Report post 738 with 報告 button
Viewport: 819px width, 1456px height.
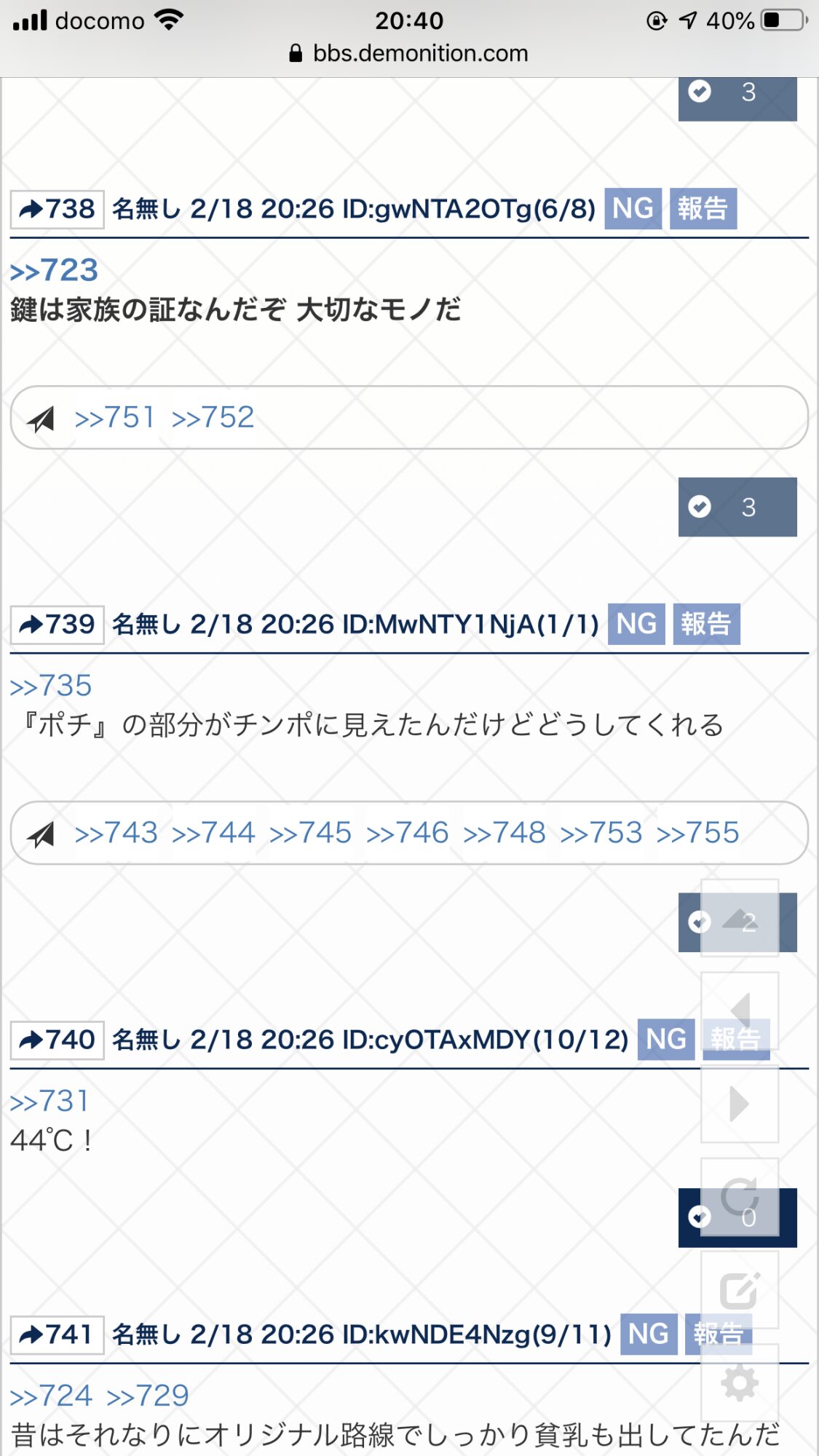[703, 209]
